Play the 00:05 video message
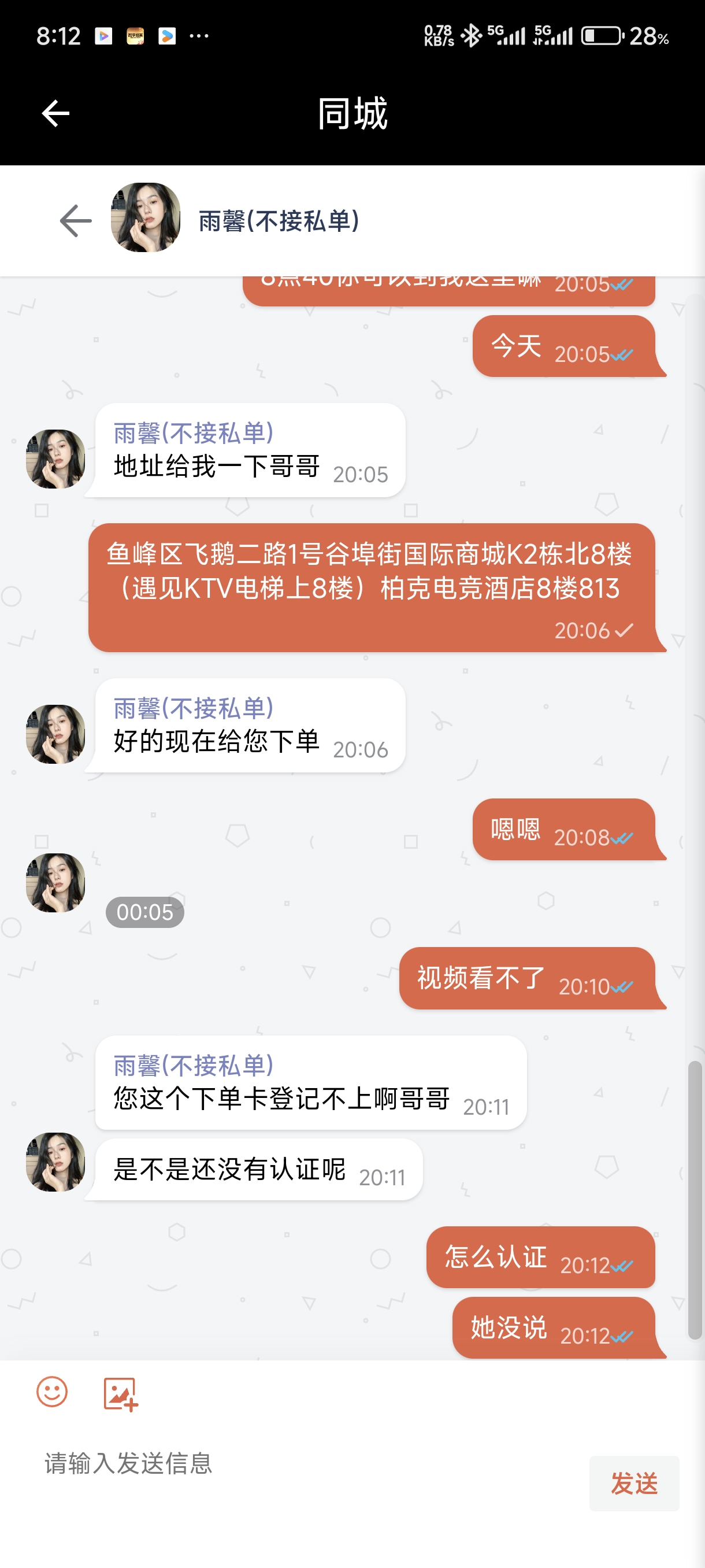Viewport: 705px width, 1568px height. (x=145, y=911)
